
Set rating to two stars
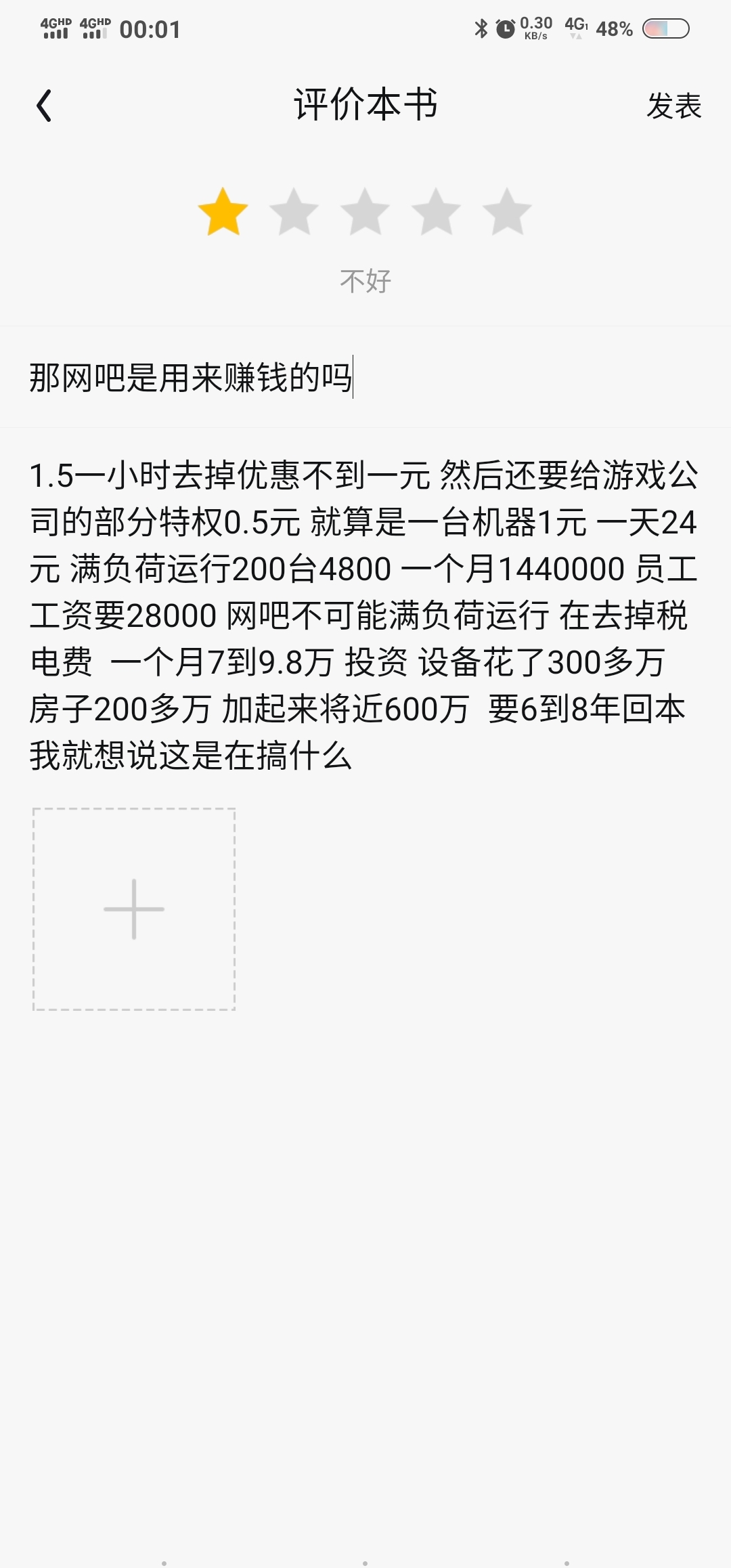tap(294, 212)
